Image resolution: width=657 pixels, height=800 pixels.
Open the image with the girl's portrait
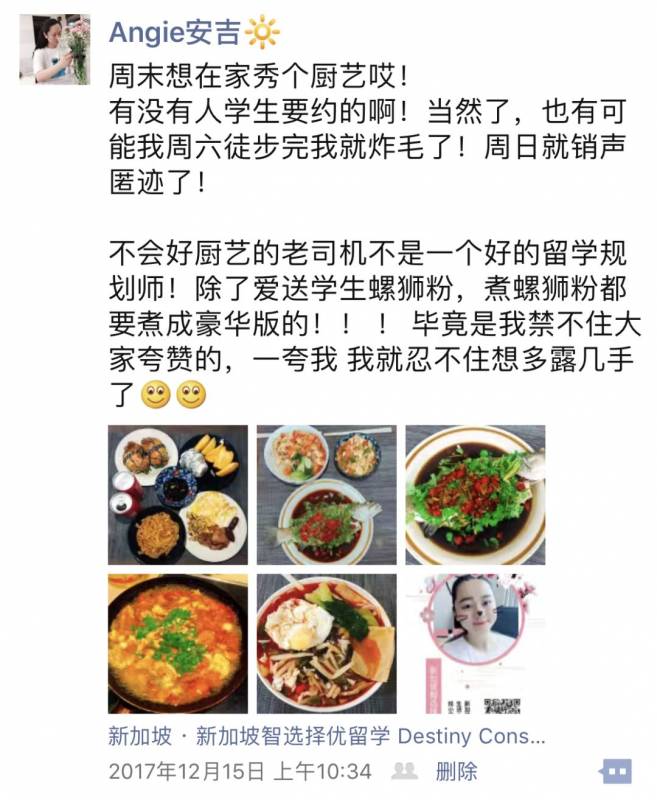tap(474, 642)
